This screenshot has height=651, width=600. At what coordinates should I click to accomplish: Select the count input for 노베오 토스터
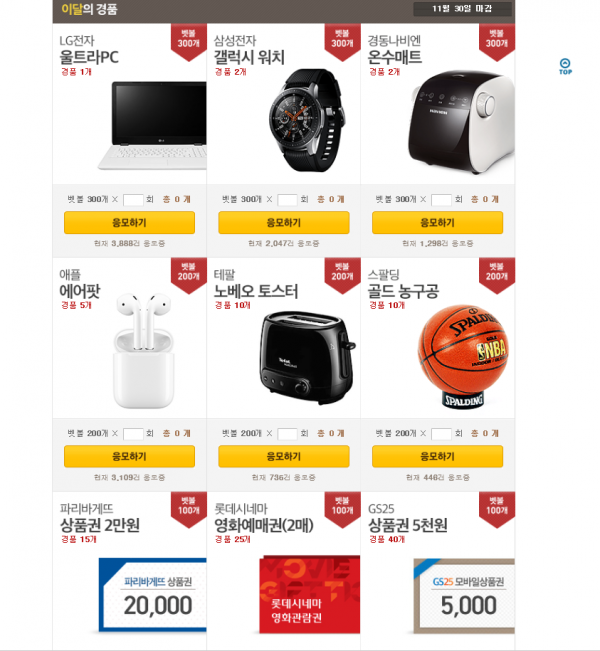point(288,433)
